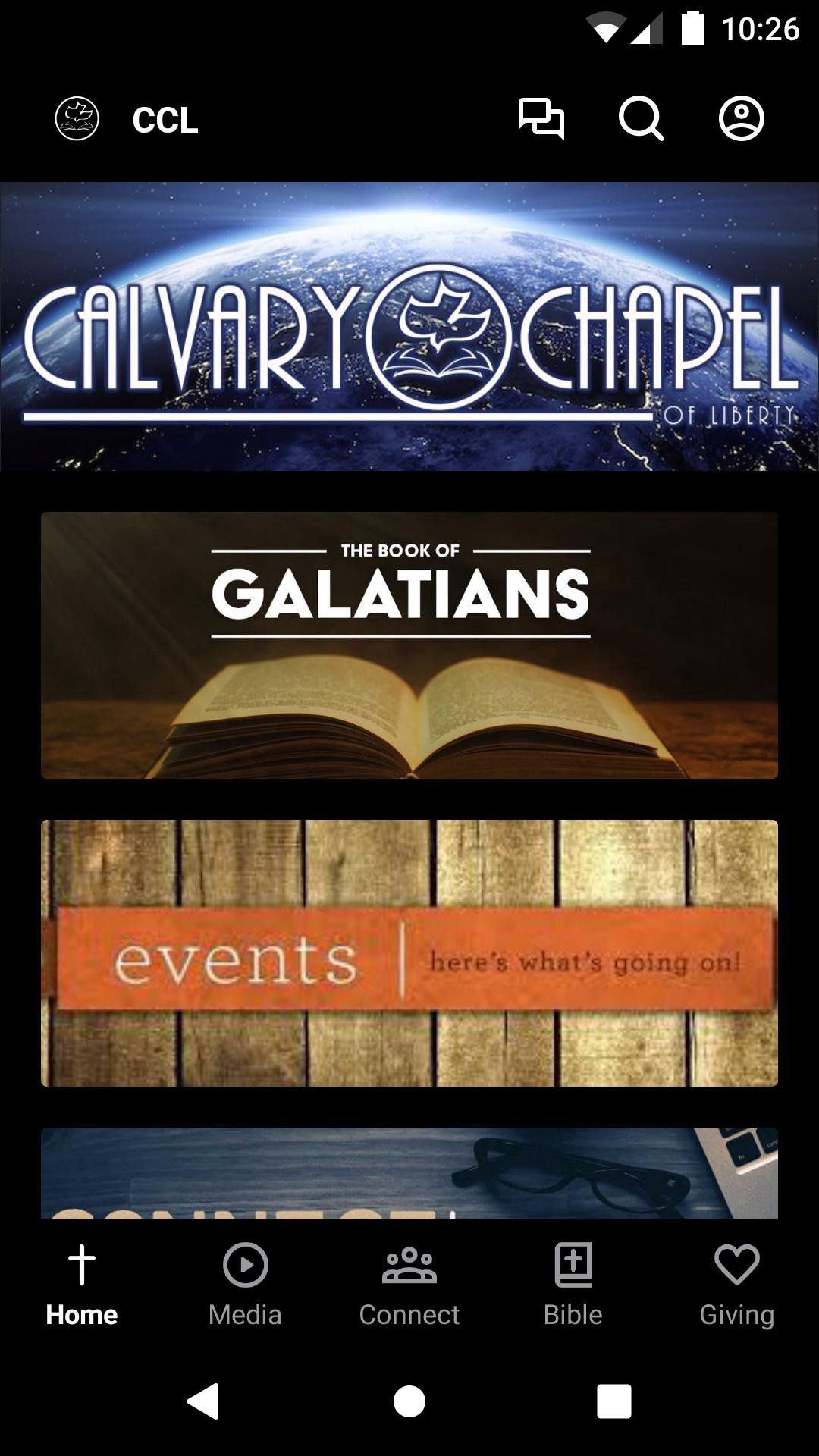819x1456 pixels.
Task: Open search from the top bar
Action: tap(641, 119)
